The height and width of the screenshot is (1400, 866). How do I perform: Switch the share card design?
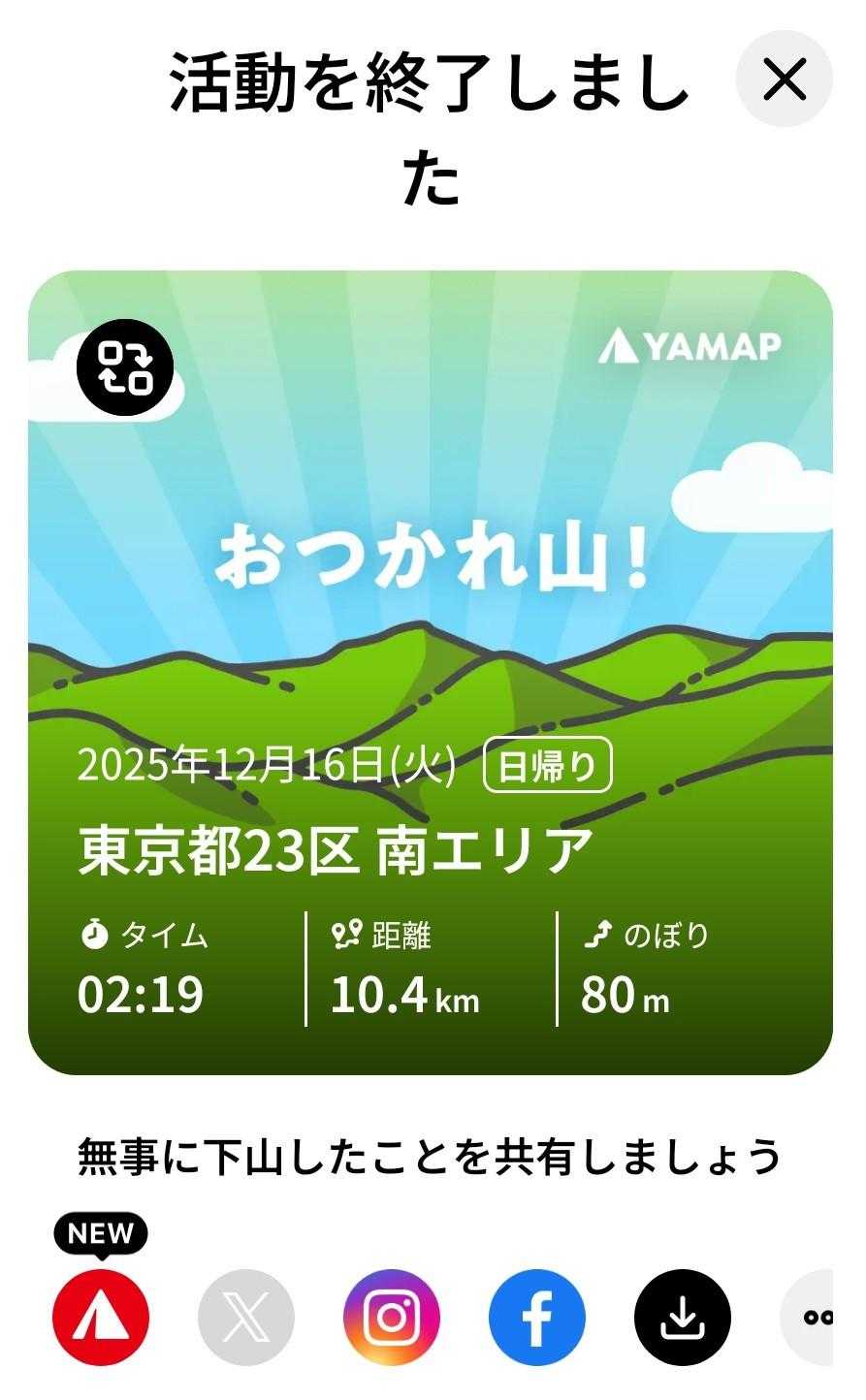pos(125,367)
